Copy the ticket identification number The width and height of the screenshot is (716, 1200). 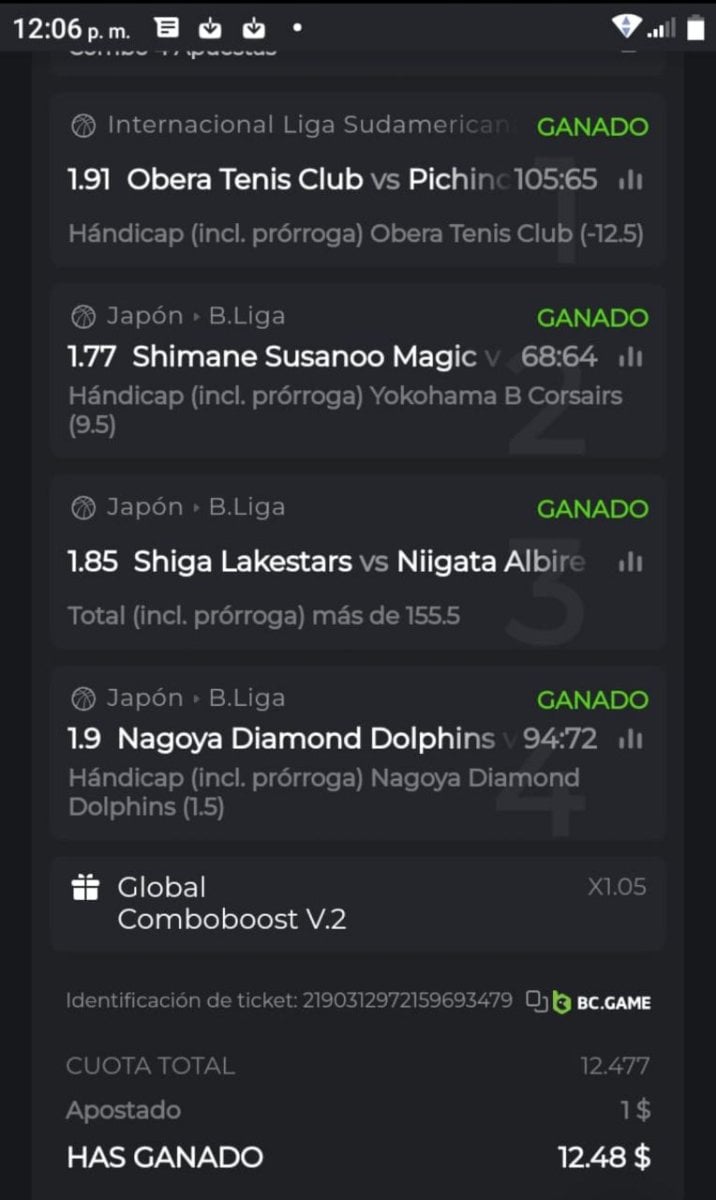tap(537, 1001)
